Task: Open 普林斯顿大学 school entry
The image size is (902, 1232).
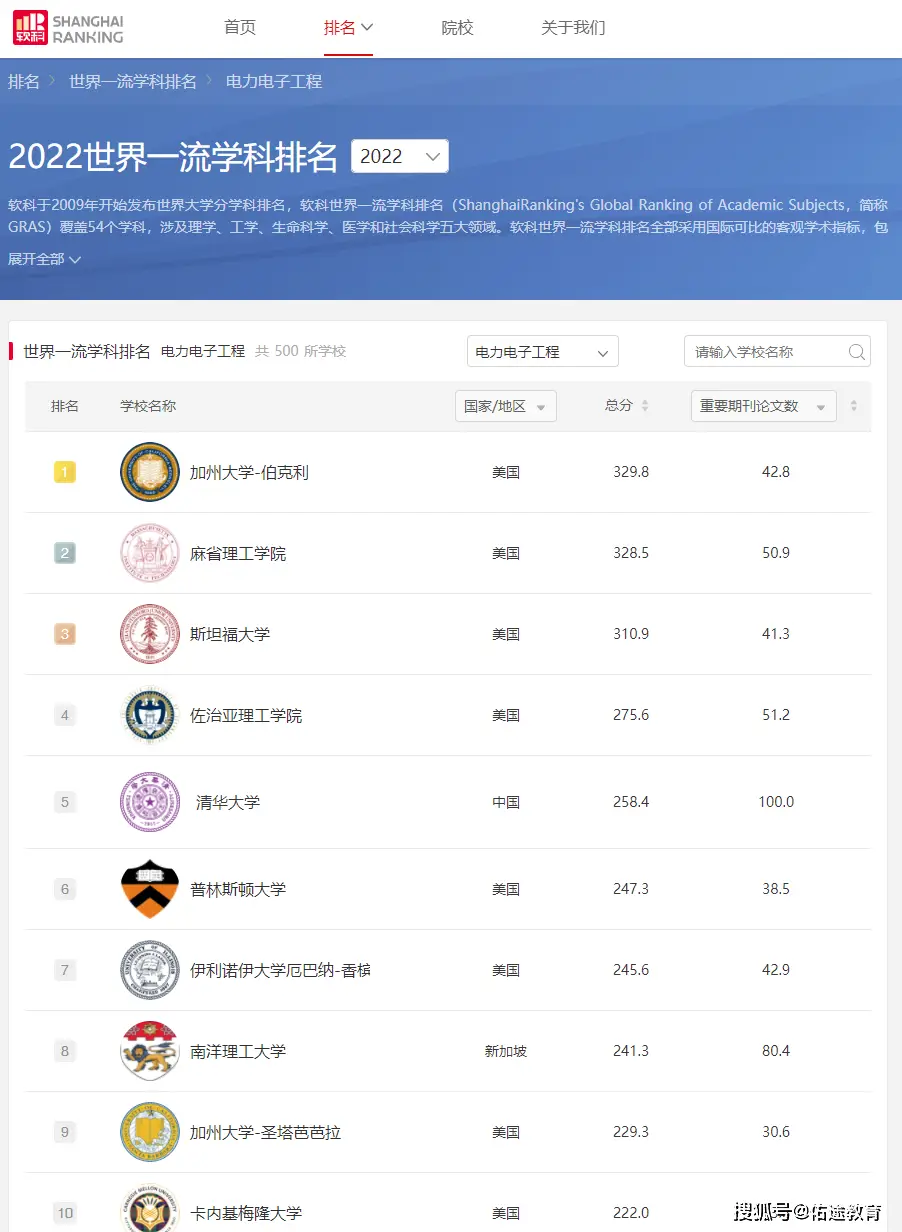Action: pyautogui.click(x=238, y=889)
